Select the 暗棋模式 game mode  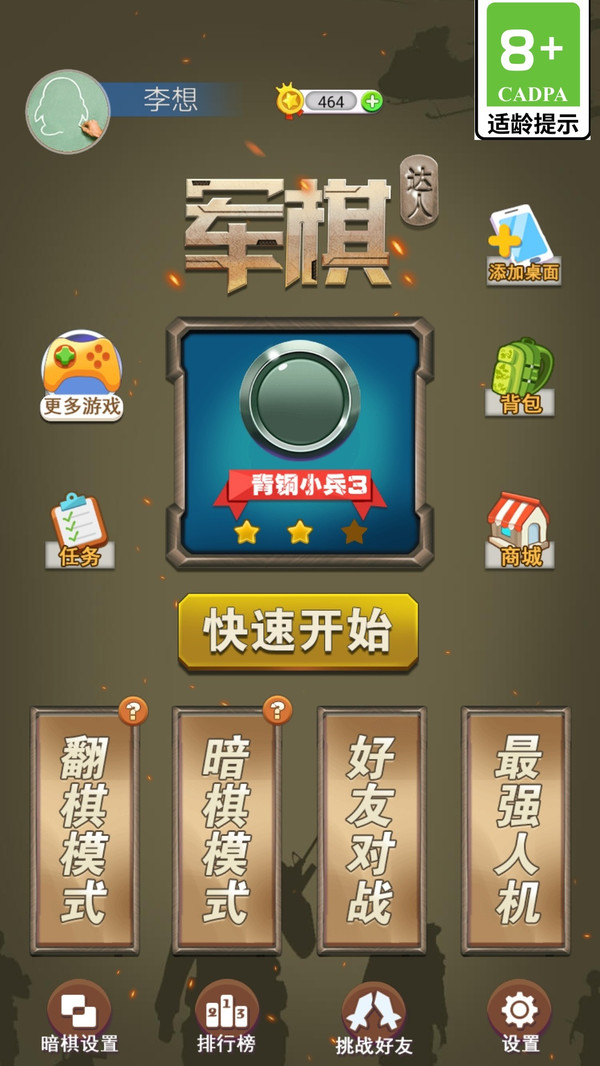pos(227,830)
